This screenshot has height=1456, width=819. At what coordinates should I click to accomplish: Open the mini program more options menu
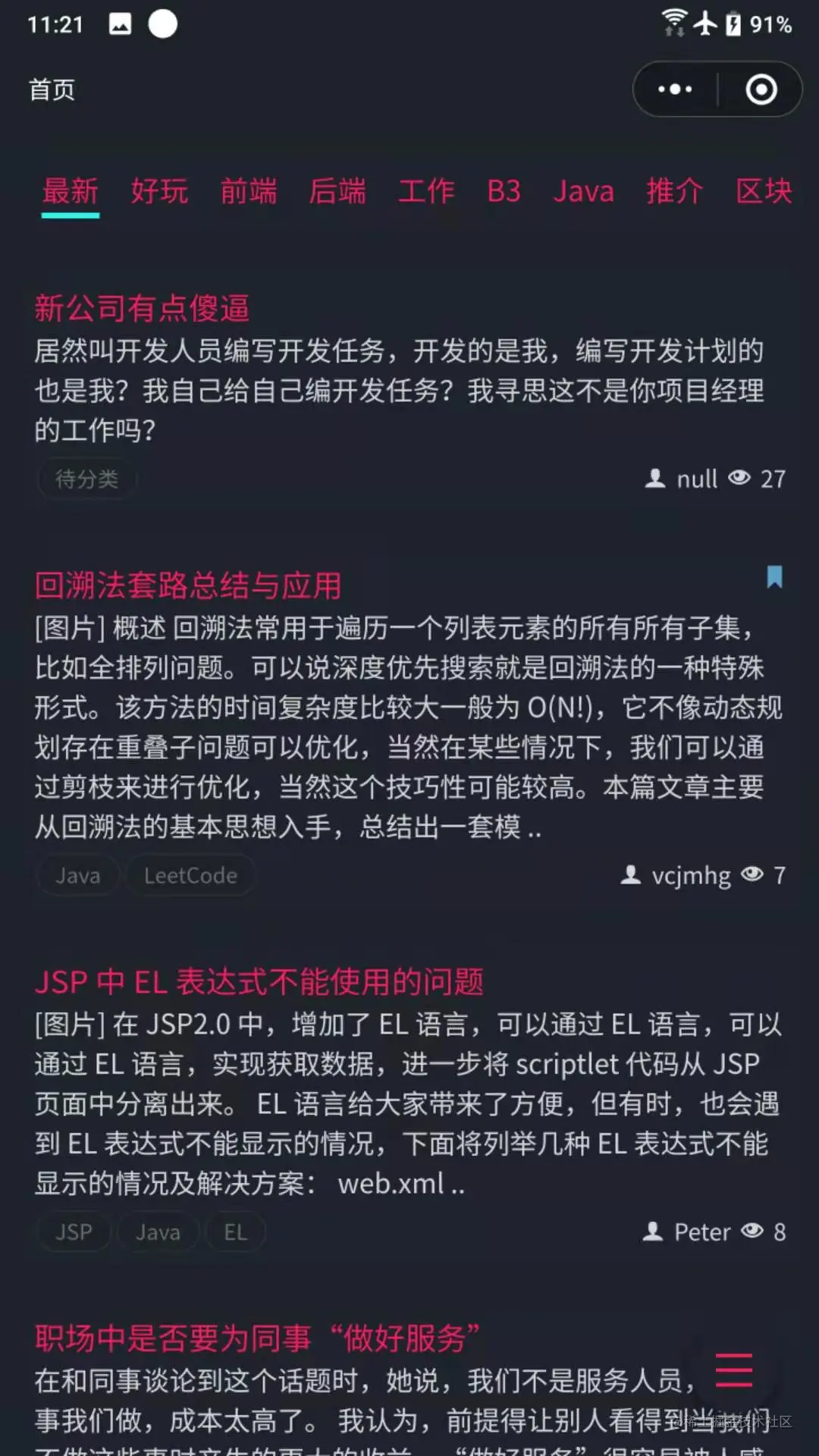(675, 89)
